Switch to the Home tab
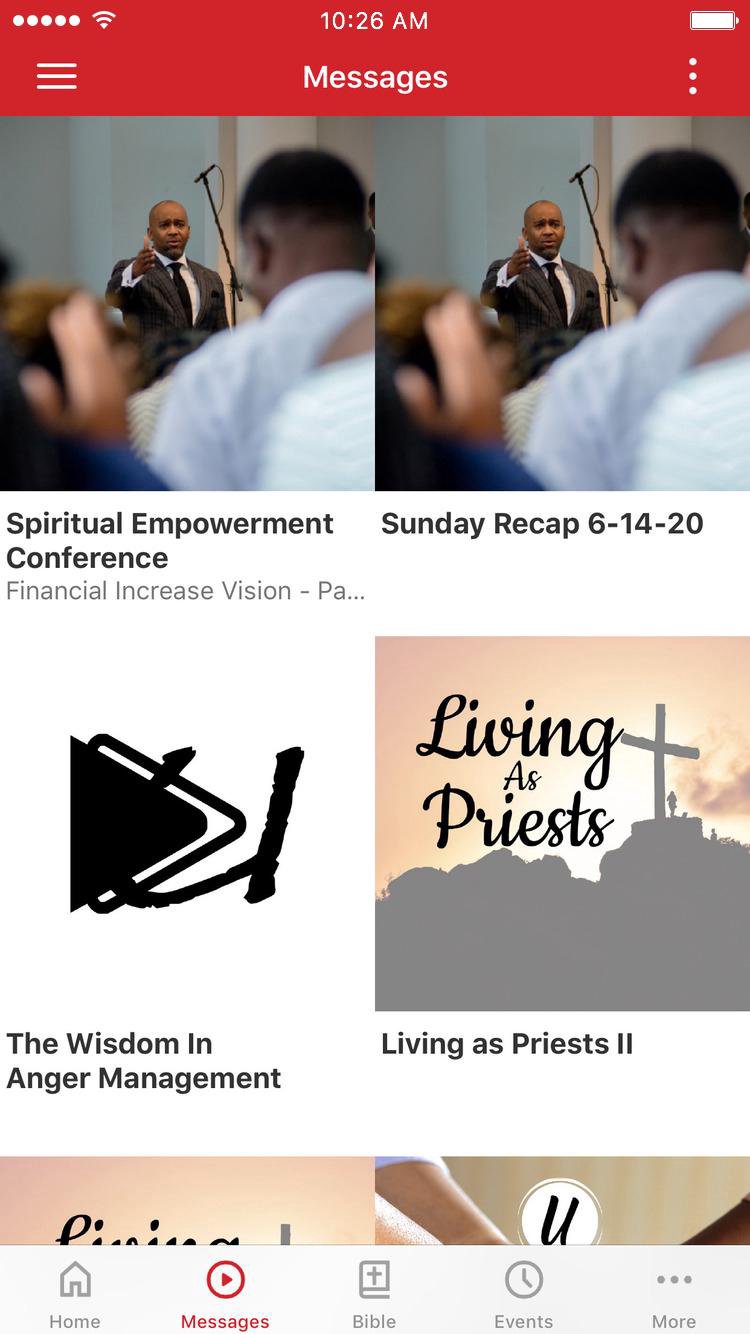This screenshot has height=1334, width=750. pyautogui.click(x=75, y=1294)
